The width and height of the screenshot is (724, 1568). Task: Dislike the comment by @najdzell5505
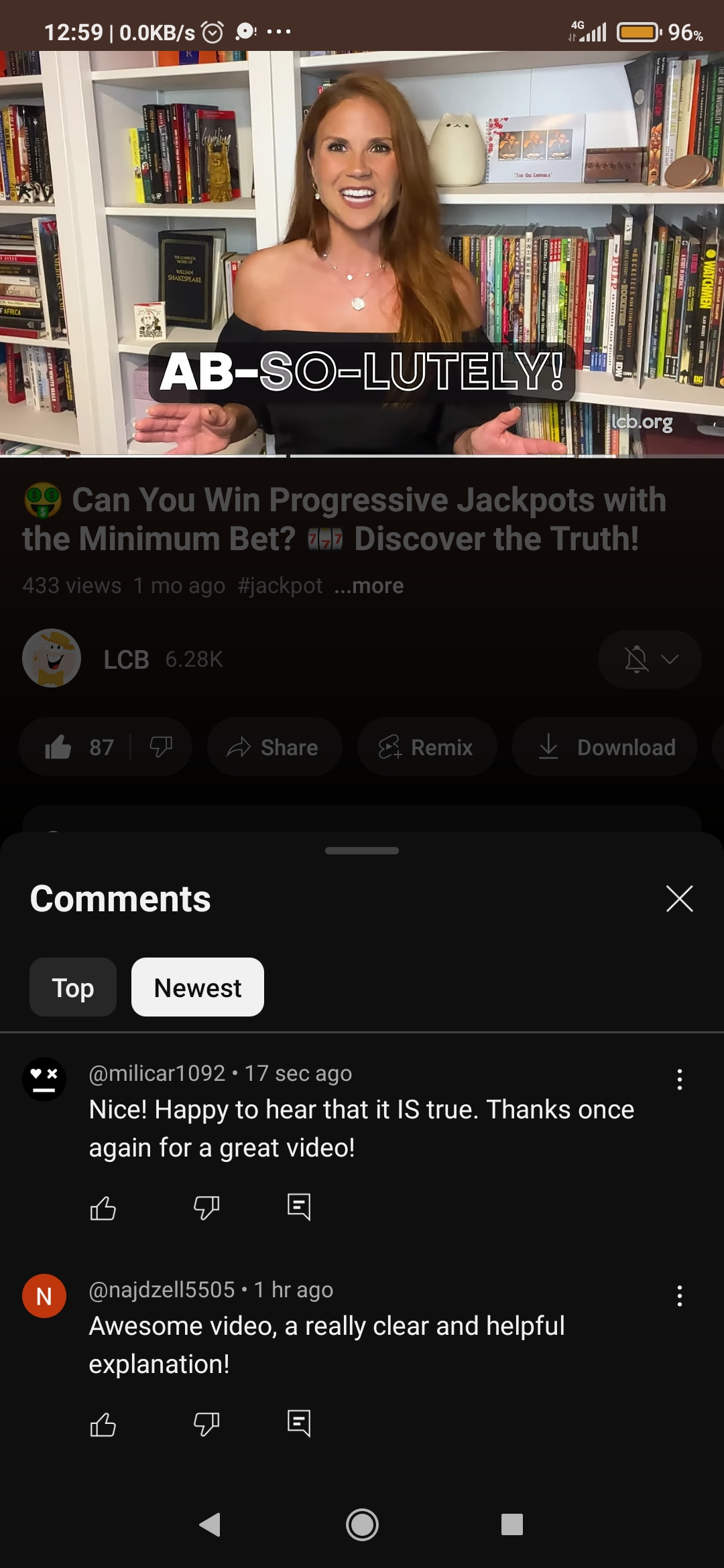(206, 1425)
